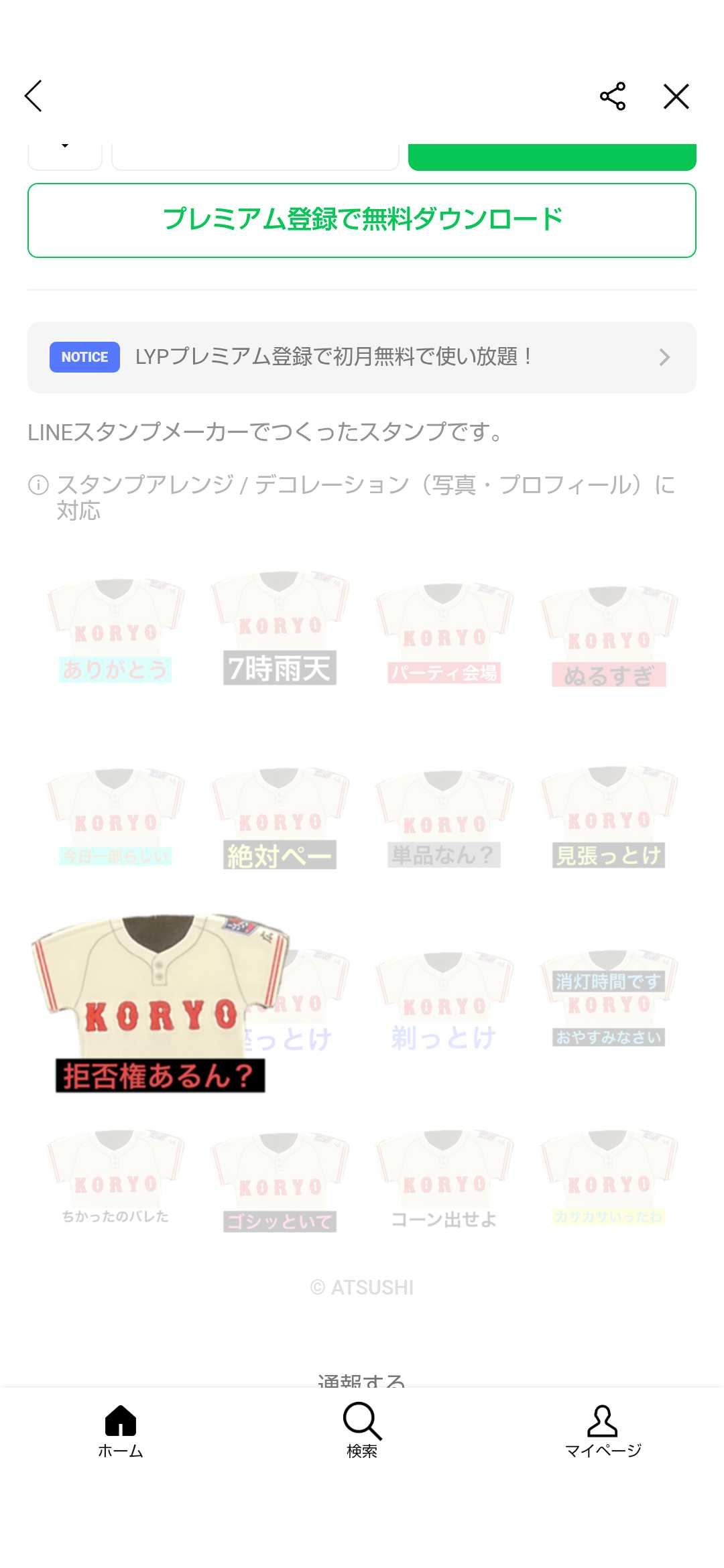This screenshot has width=724, height=1568.
Task: Go to the ホーム tab
Action: [121, 1431]
